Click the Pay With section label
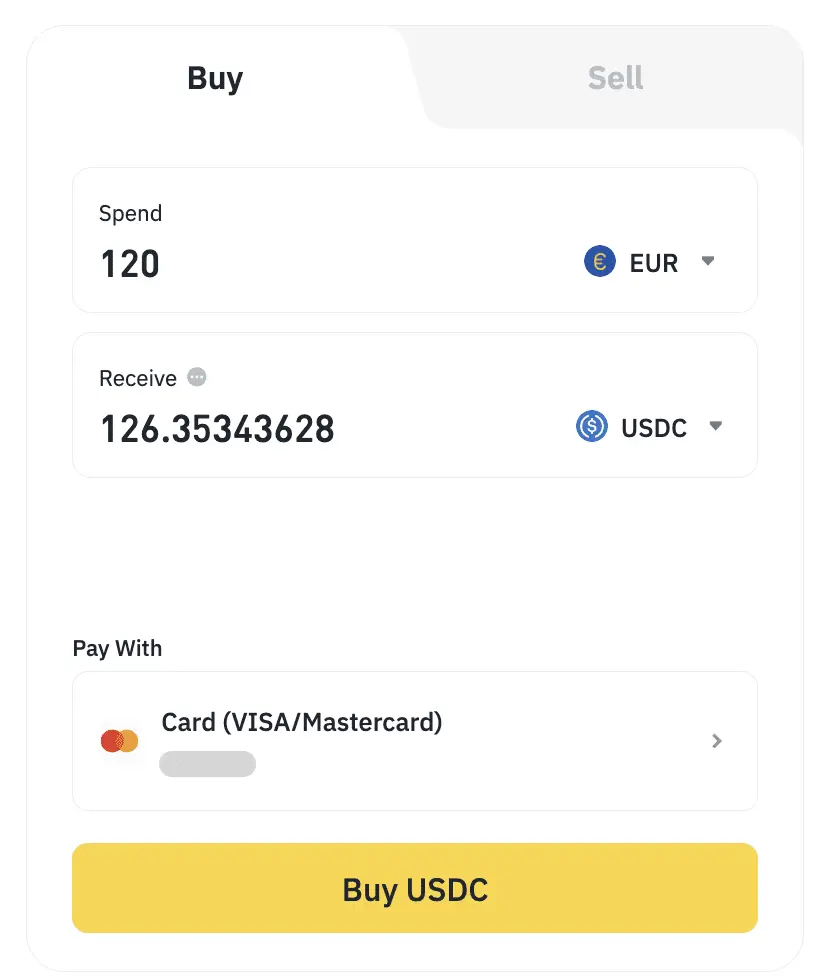This screenshot has width=826, height=980. click(117, 648)
